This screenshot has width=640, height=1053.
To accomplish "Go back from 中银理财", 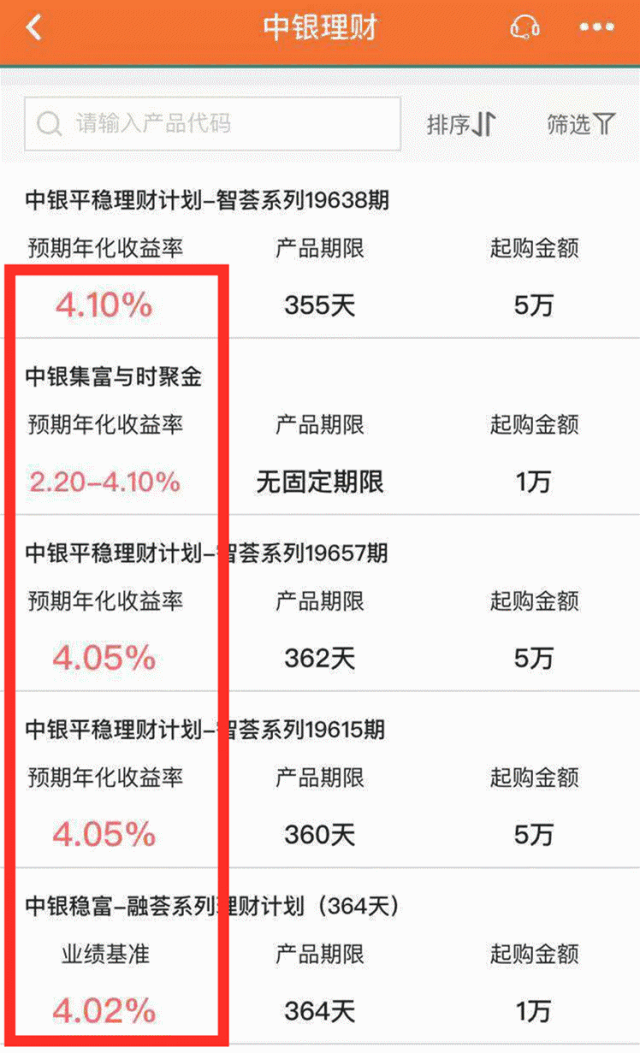I will coord(34,27).
